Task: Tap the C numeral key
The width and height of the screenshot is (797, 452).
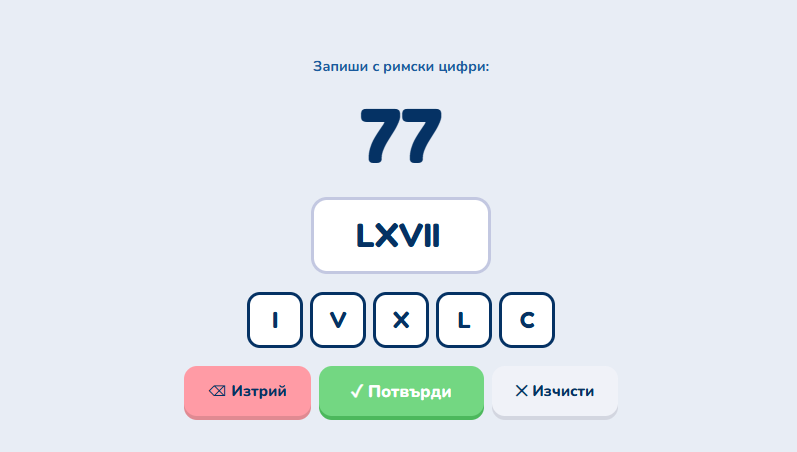Action: point(527,320)
